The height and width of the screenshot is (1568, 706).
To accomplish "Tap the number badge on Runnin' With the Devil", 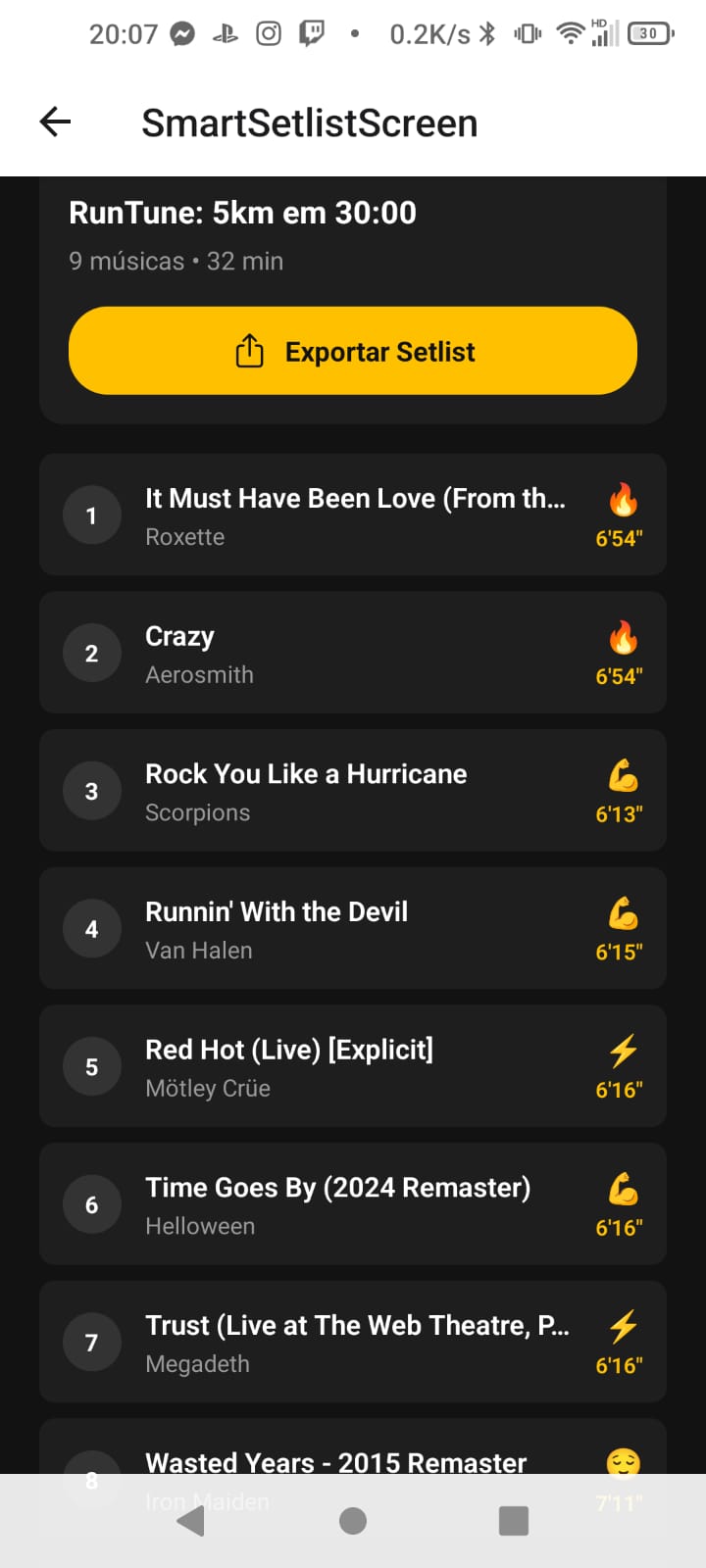I will click(x=91, y=929).
